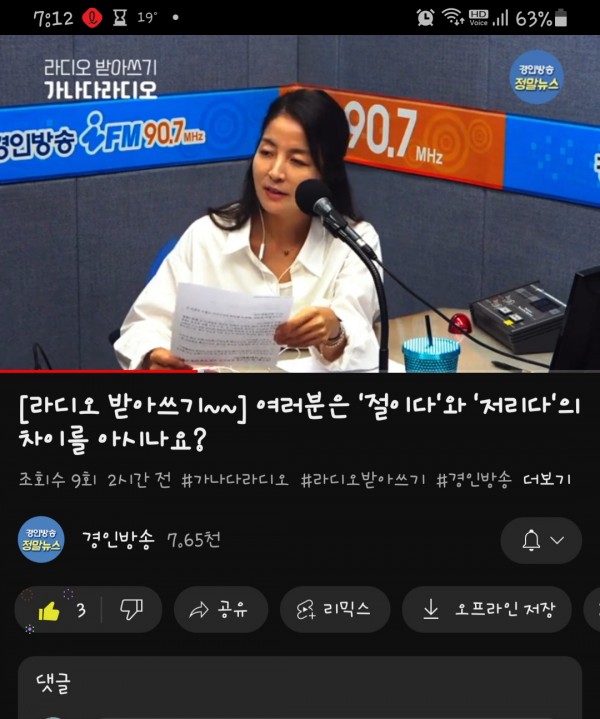This screenshot has height=719, width=600.
Task: Expand description with 더보기
Action: (x=547, y=480)
